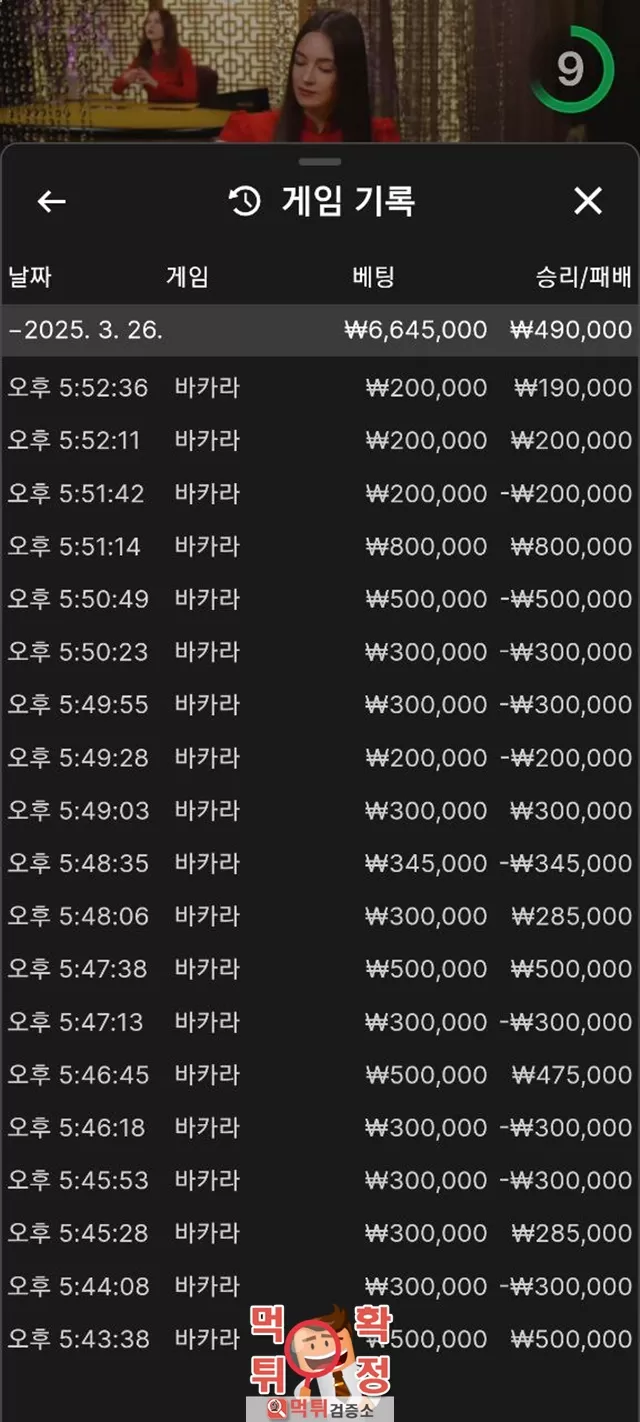Open the 오후 5:50:23 game entry
The height and width of the screenshot is (1422, 640).
(x=320, y=652)
